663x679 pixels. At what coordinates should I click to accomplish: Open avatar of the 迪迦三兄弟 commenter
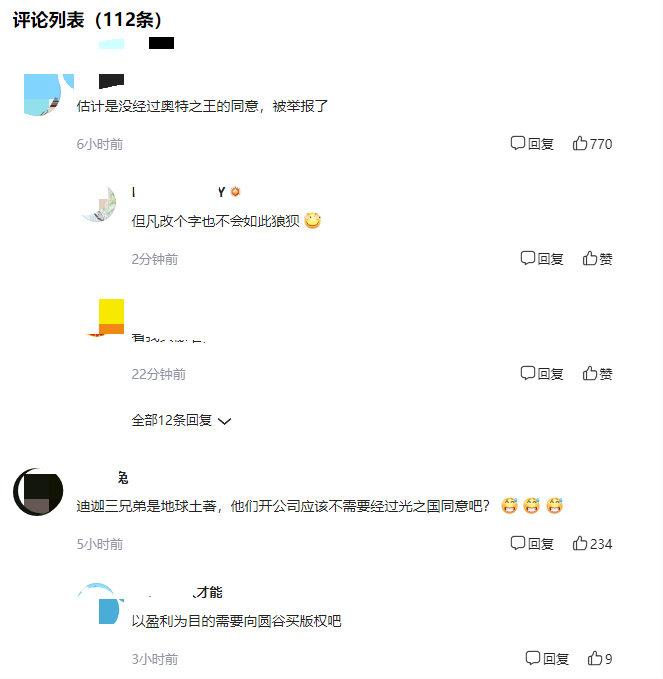click(x=38, y=492)
